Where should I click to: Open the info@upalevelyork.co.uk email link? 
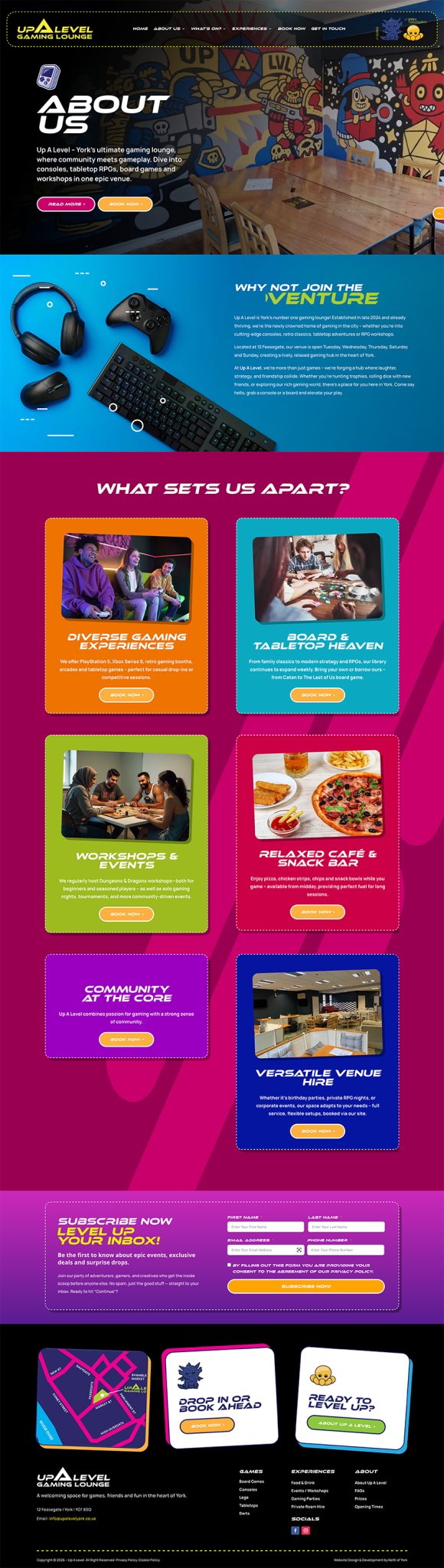[72, 1518]
